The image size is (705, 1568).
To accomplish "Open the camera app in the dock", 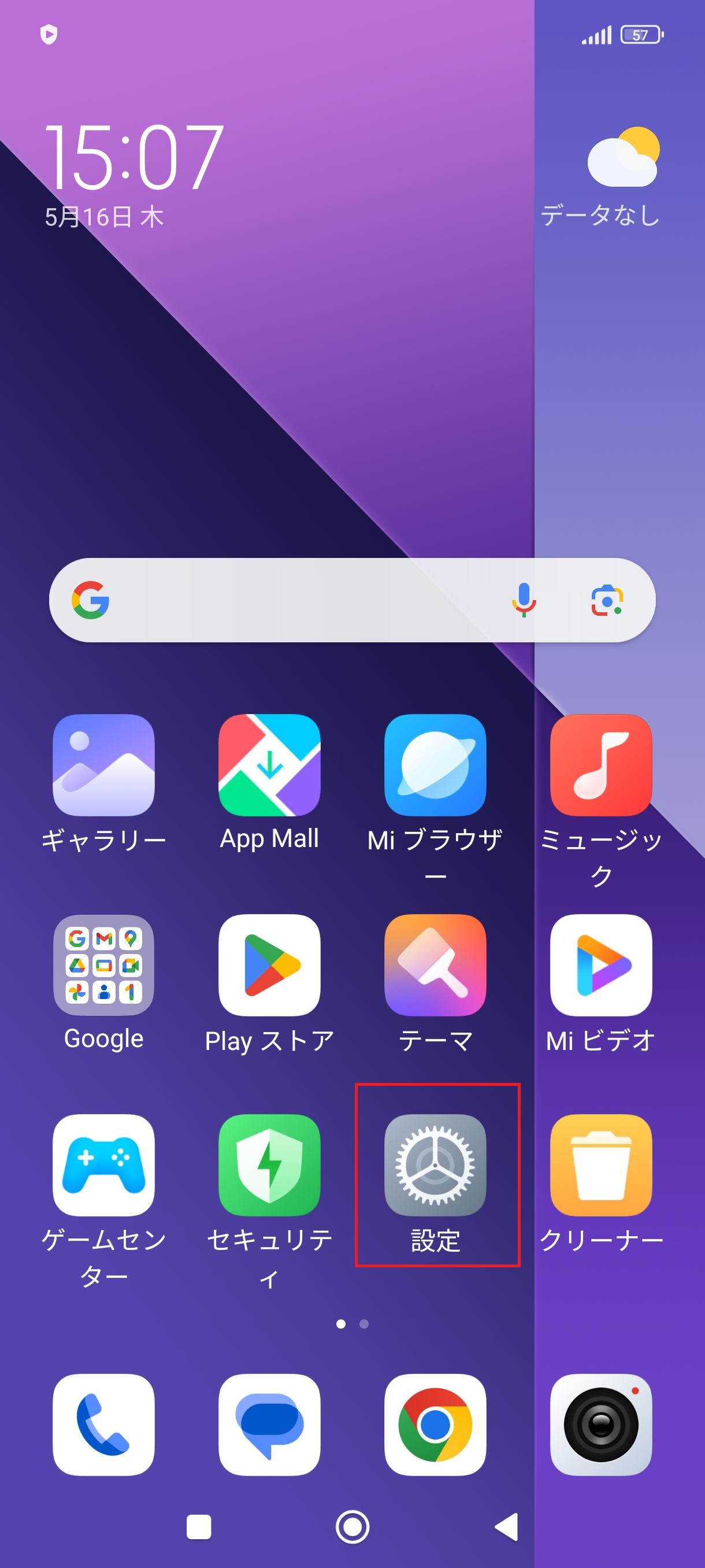I will point(601,1425).
